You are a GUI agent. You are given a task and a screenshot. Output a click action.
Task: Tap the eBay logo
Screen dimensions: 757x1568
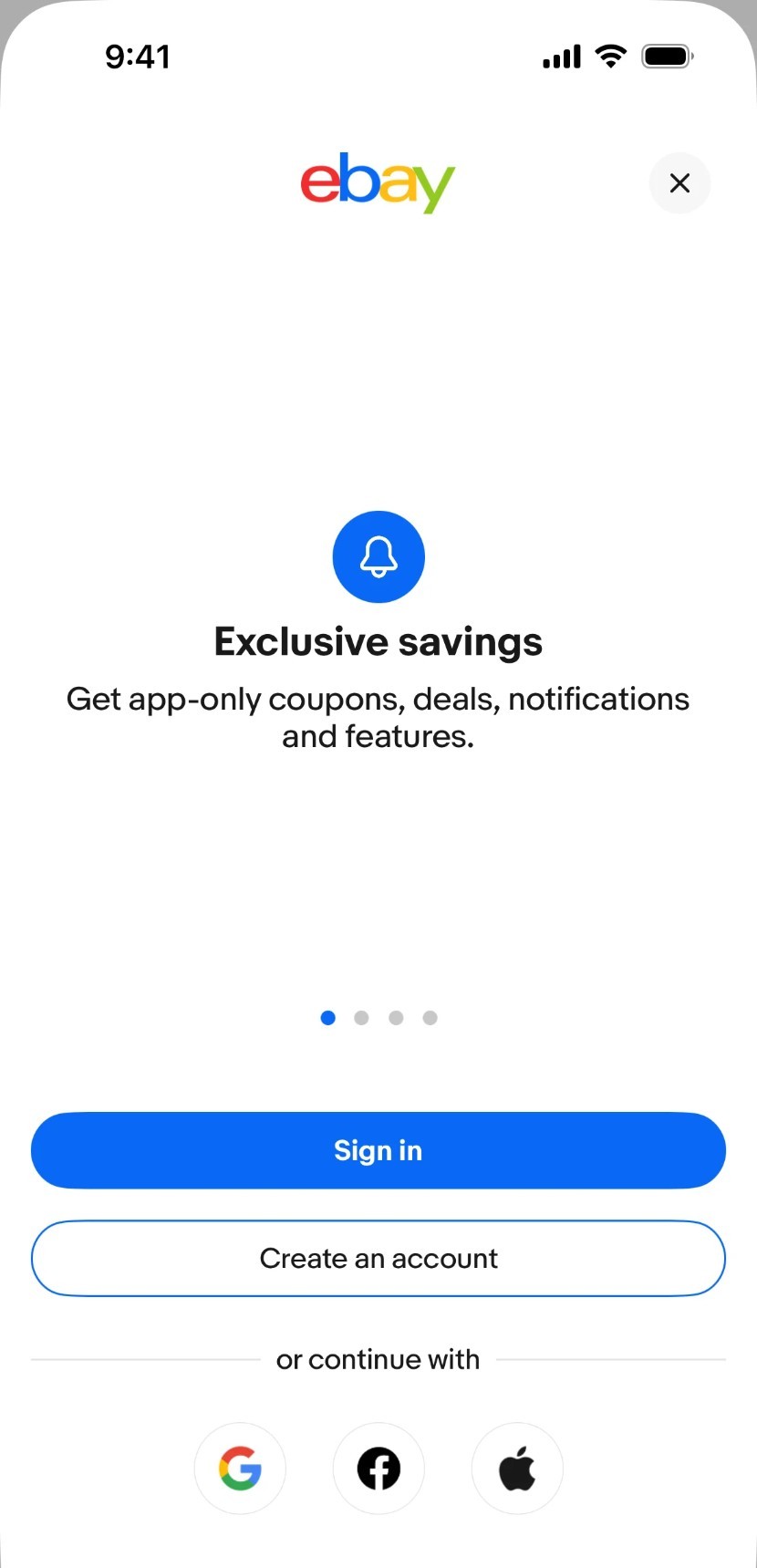point(378,183)
